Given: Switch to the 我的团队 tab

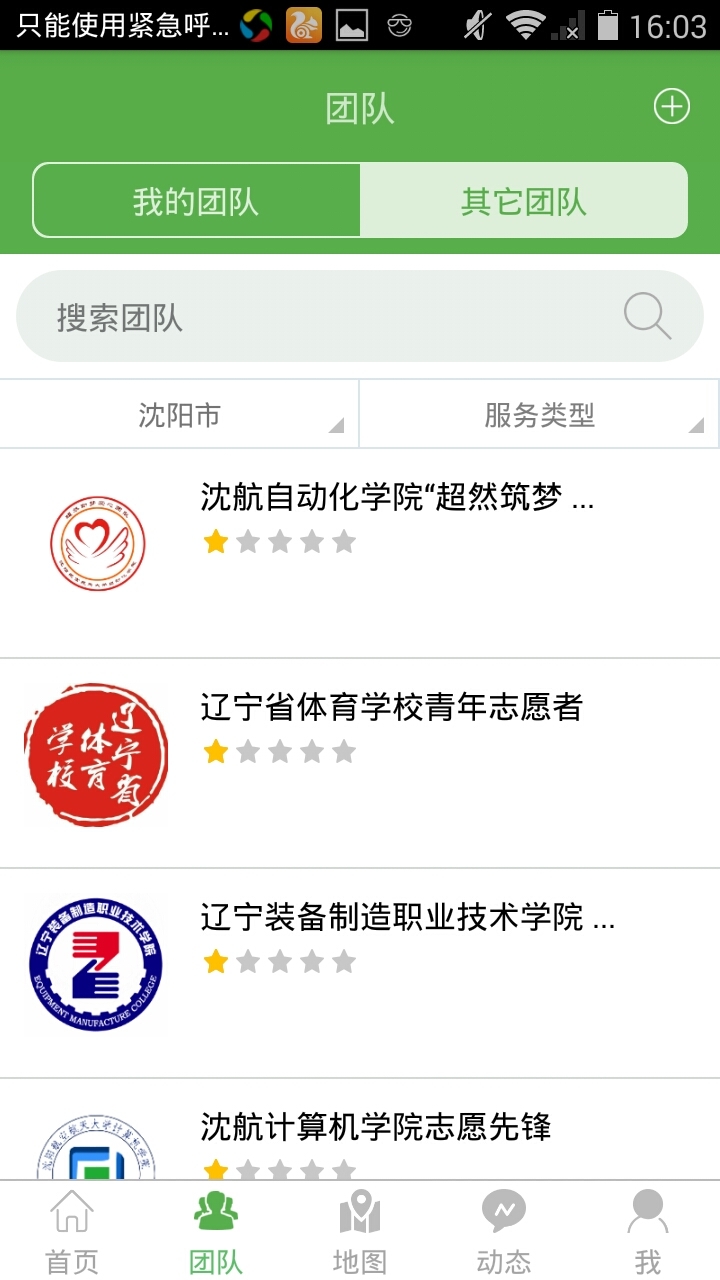Looking at the screenshot, I should click(196, 200).
